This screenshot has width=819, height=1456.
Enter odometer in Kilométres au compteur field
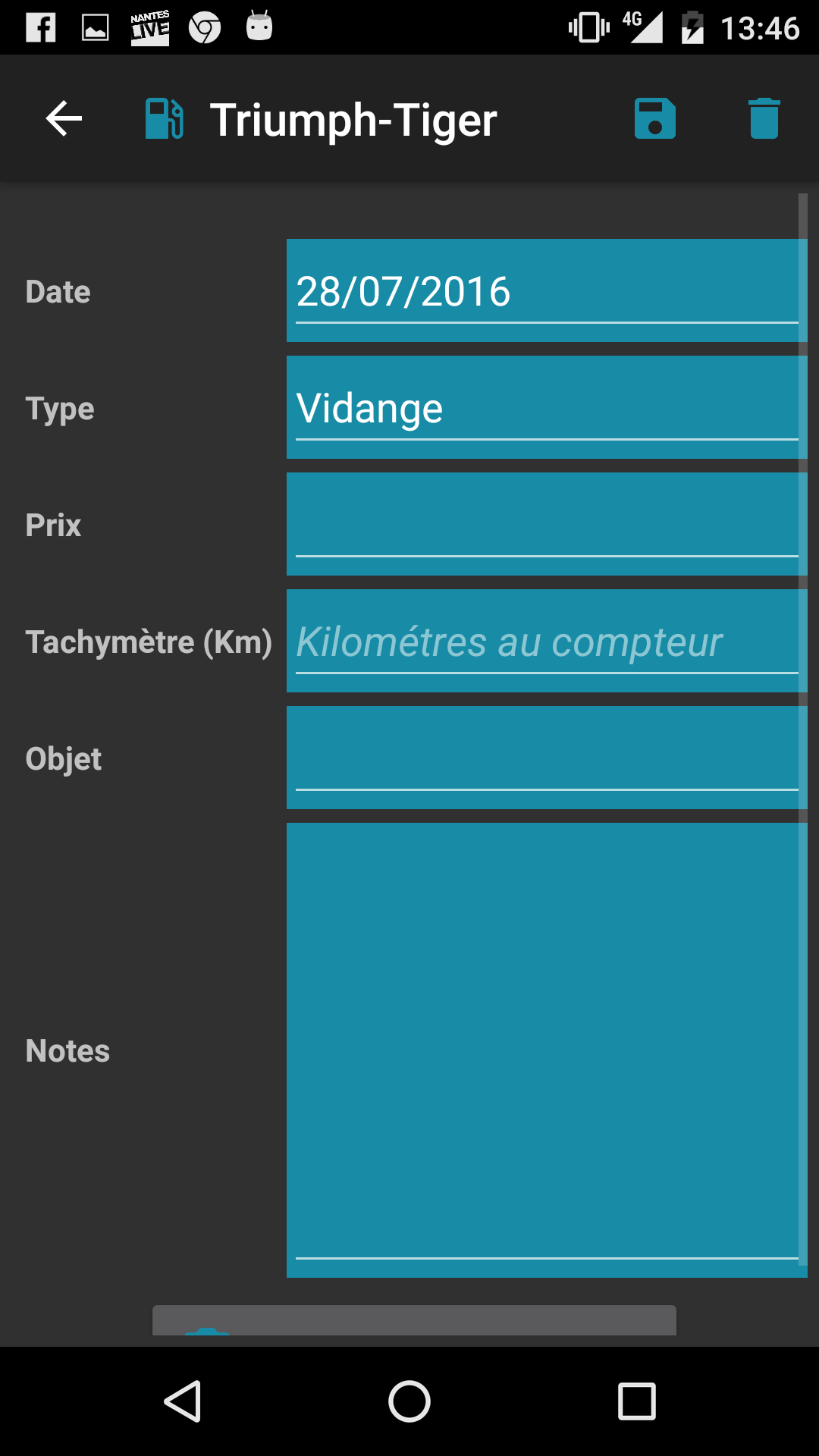coord(546,642)
